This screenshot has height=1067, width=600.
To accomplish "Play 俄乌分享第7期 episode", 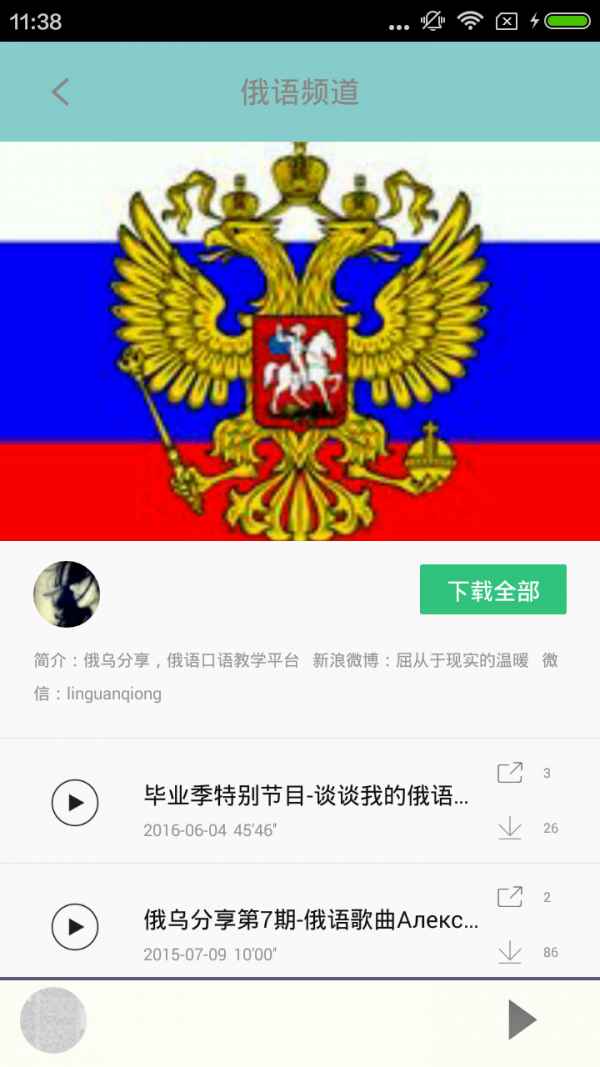I will coord(75,926).
